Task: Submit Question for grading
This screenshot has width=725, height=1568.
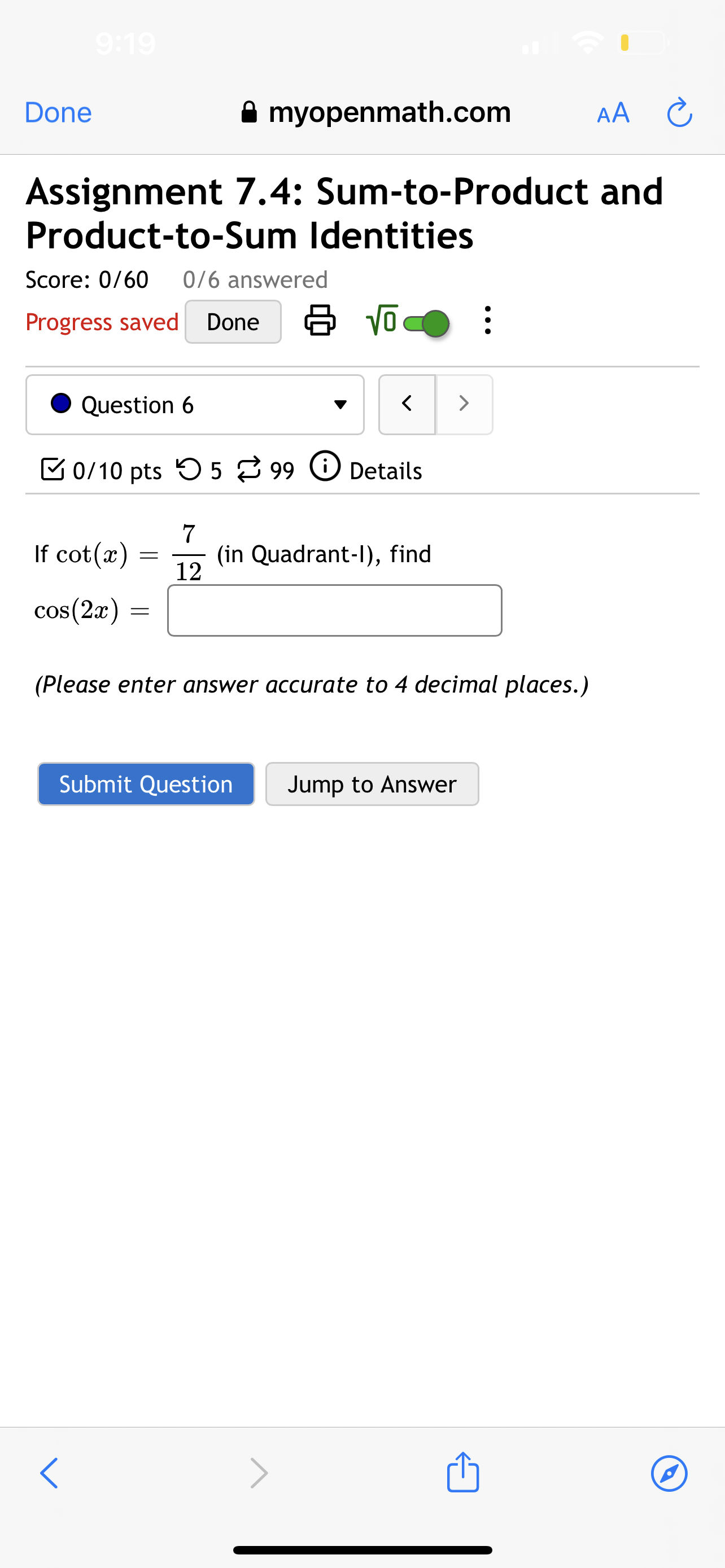Action: point(146,784)
